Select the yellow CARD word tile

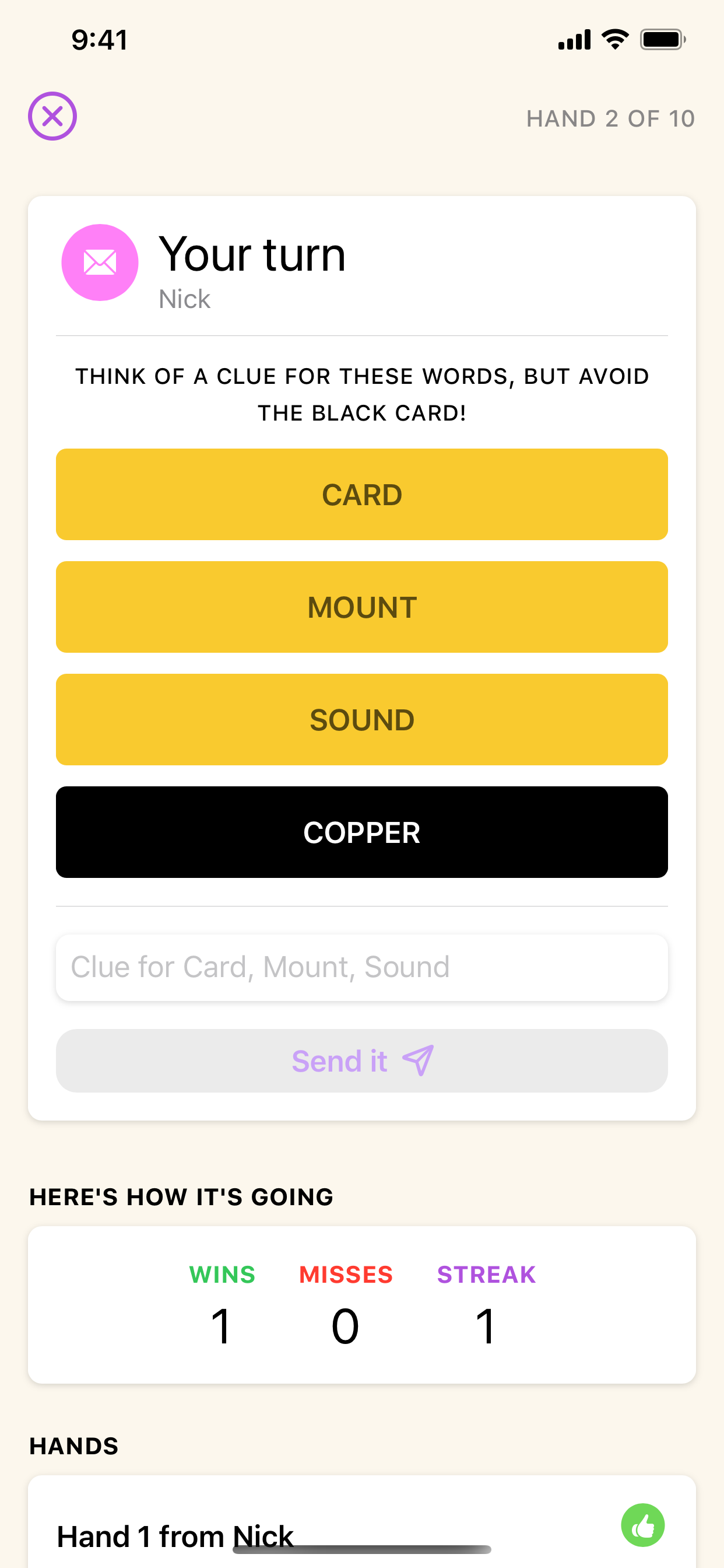tap(361, 494)
